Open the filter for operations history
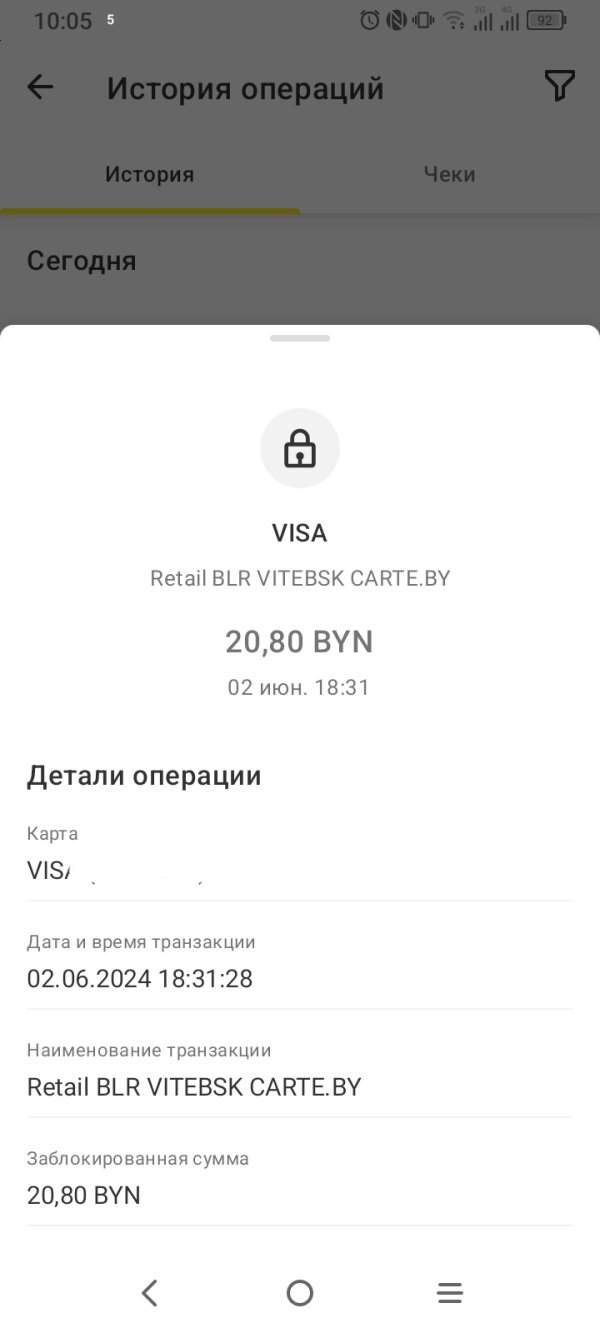 559,87
